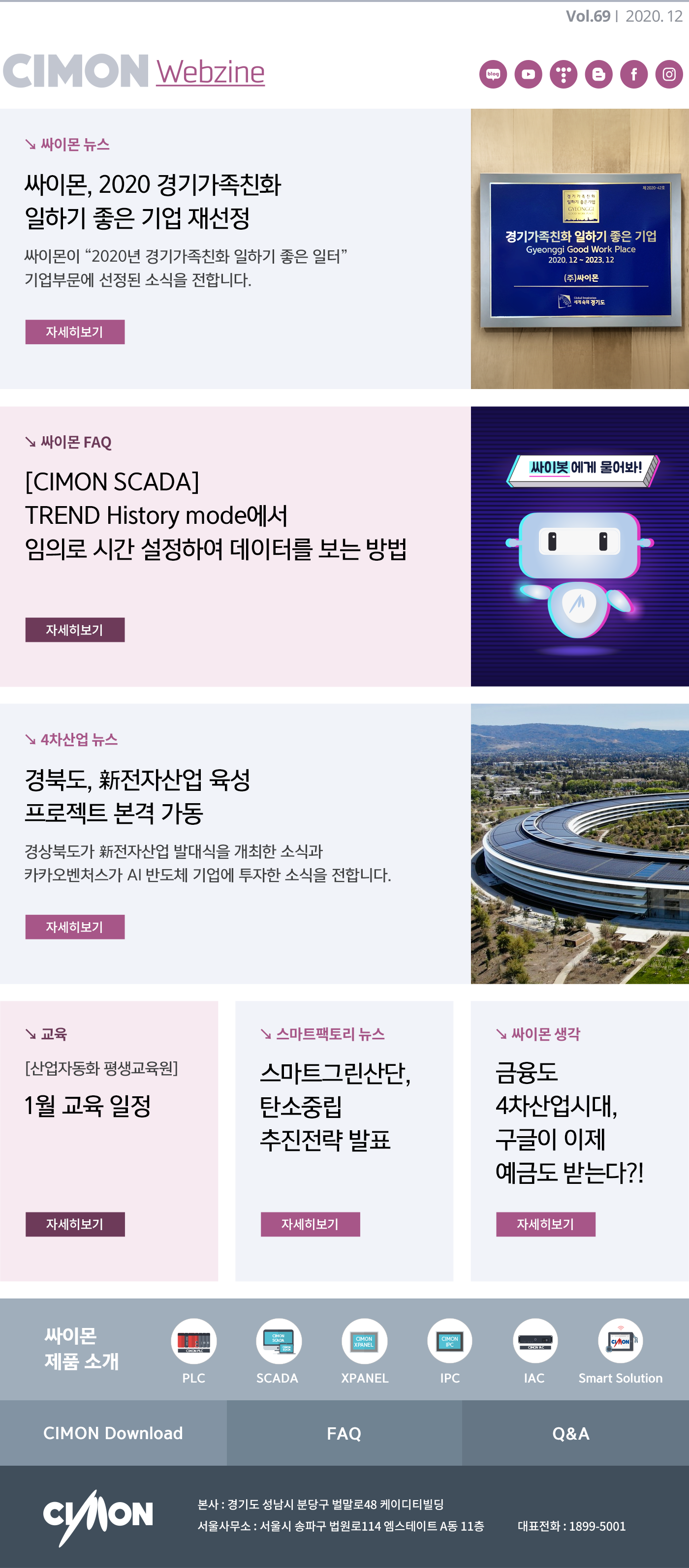
Task: Open the Naver blog icon
Action: coord(493,74)
